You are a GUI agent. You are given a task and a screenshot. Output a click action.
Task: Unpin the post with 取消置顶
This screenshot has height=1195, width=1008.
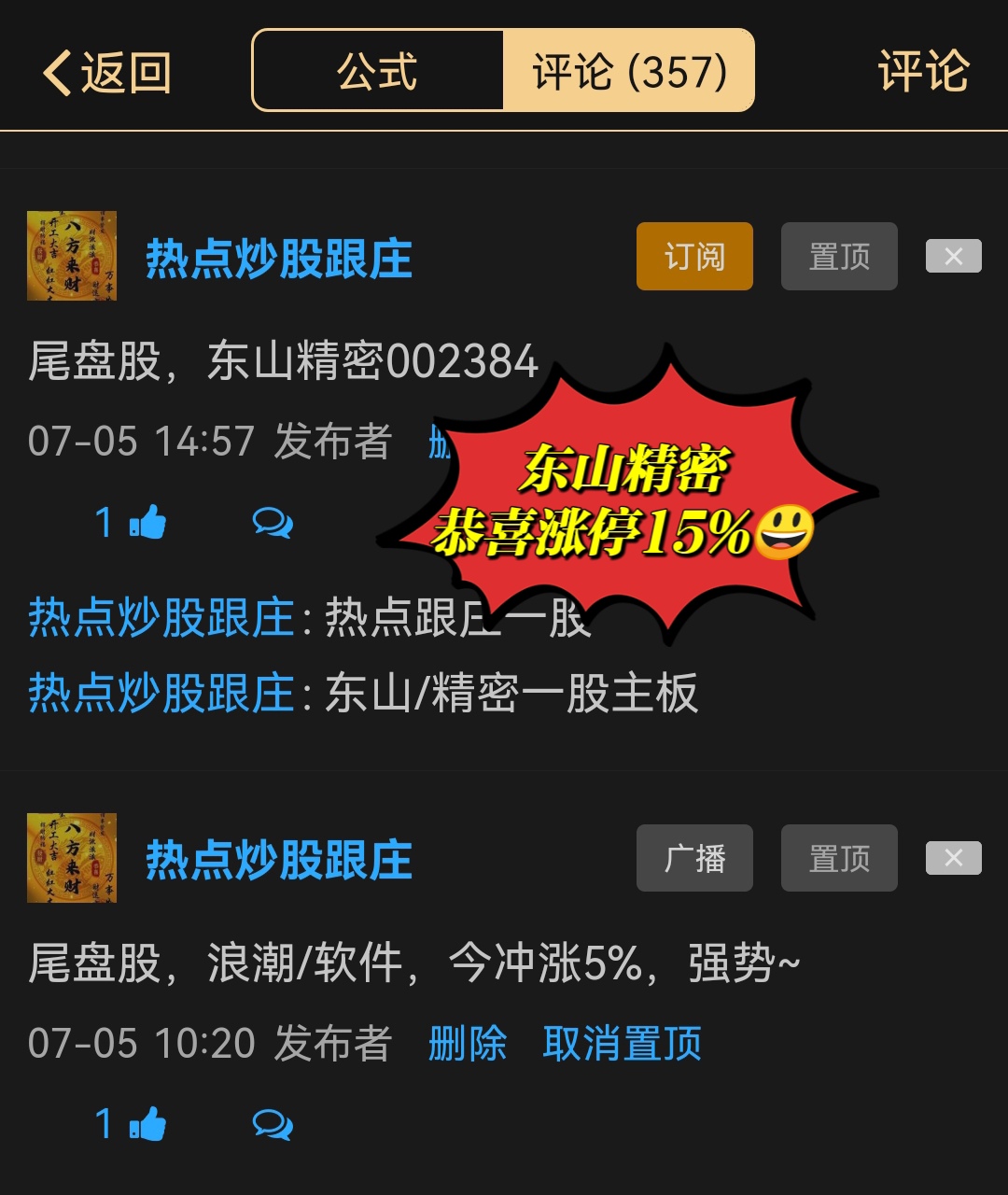(x=622, y=1043)
